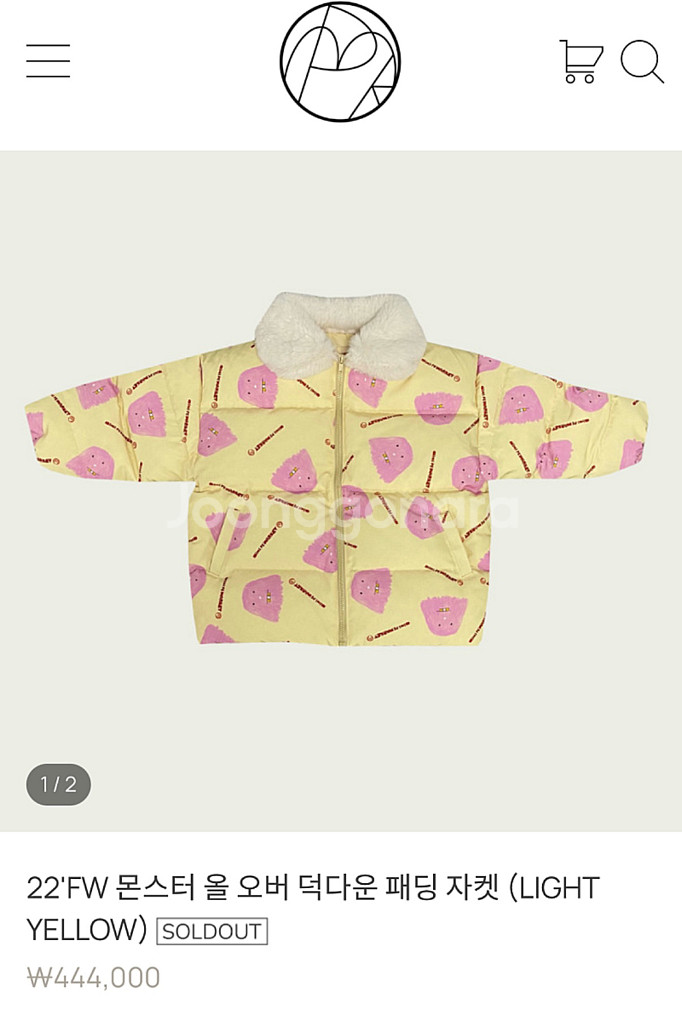
Task: Tap the search magnifier icon
Action: pyautogui.click(x=642, y=61)
